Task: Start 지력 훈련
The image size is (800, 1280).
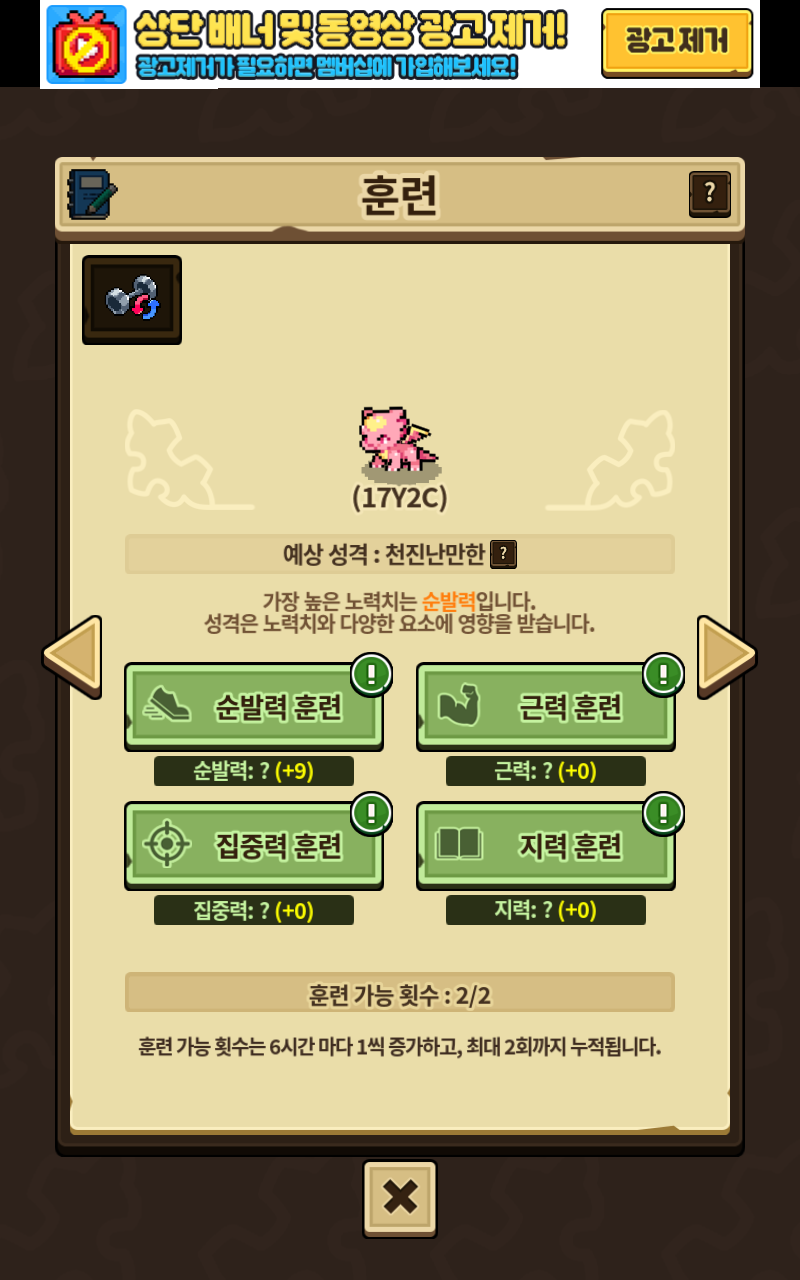Action: pos(546,846)
